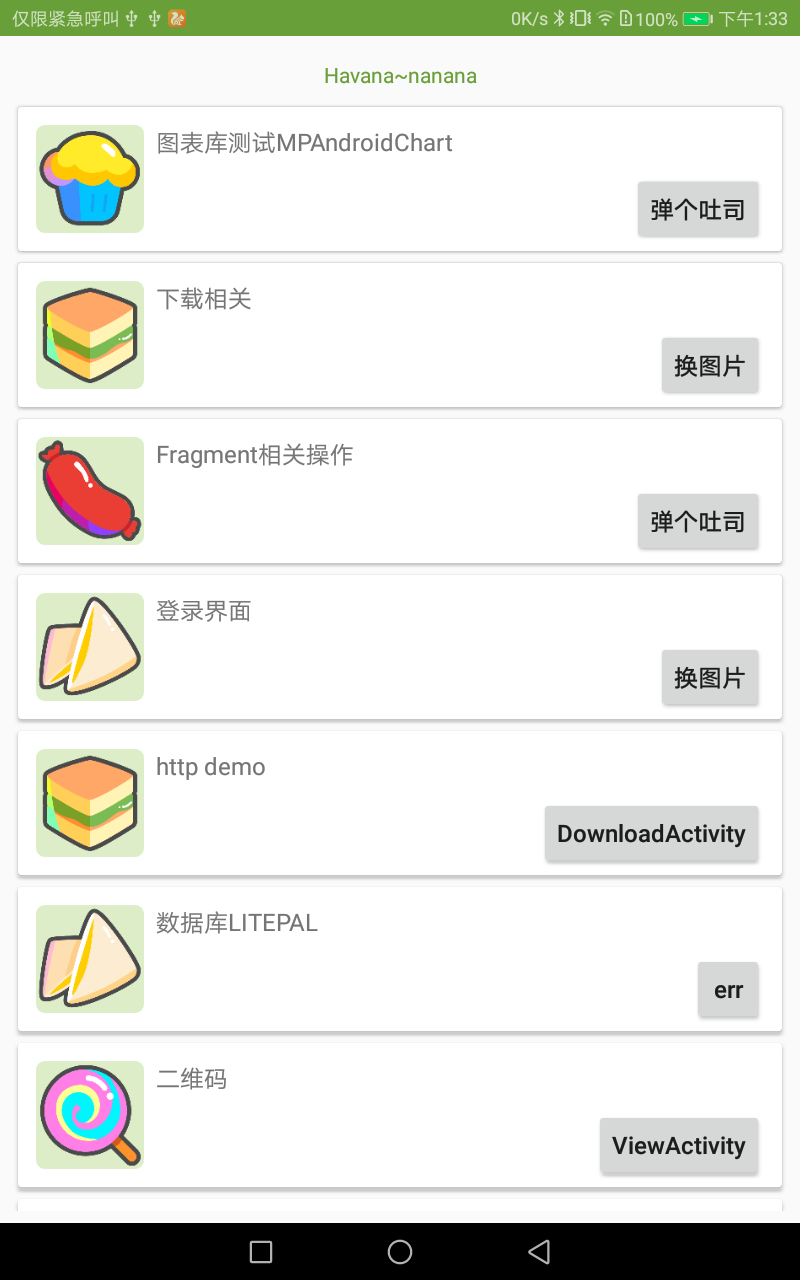Image resolution: width=800 pixels, height=1280 pixels.
Task: Tap 换图片 button in the 下载相关 card
Action: pos(710,366)
